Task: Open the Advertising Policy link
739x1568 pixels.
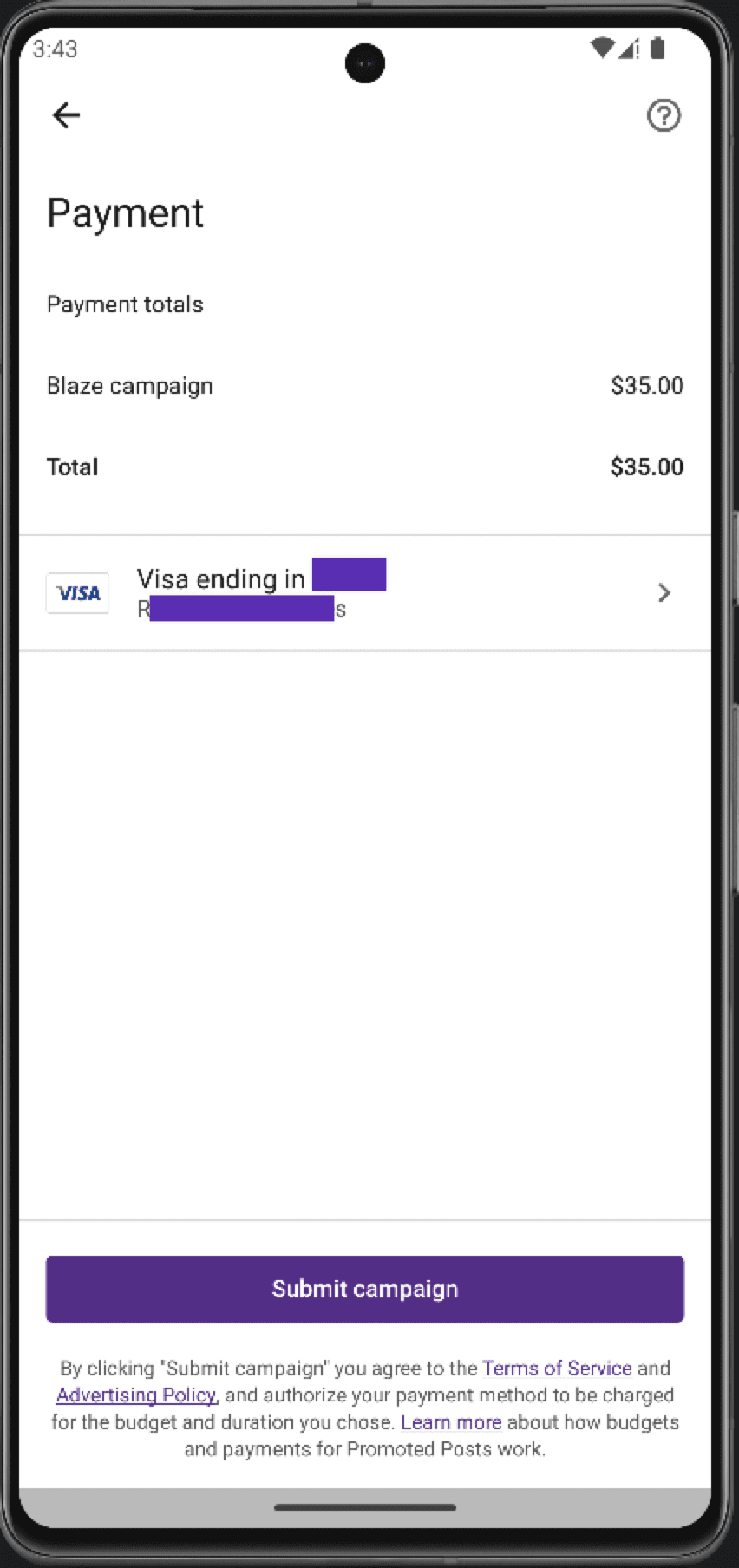Action: point(136,1395)
